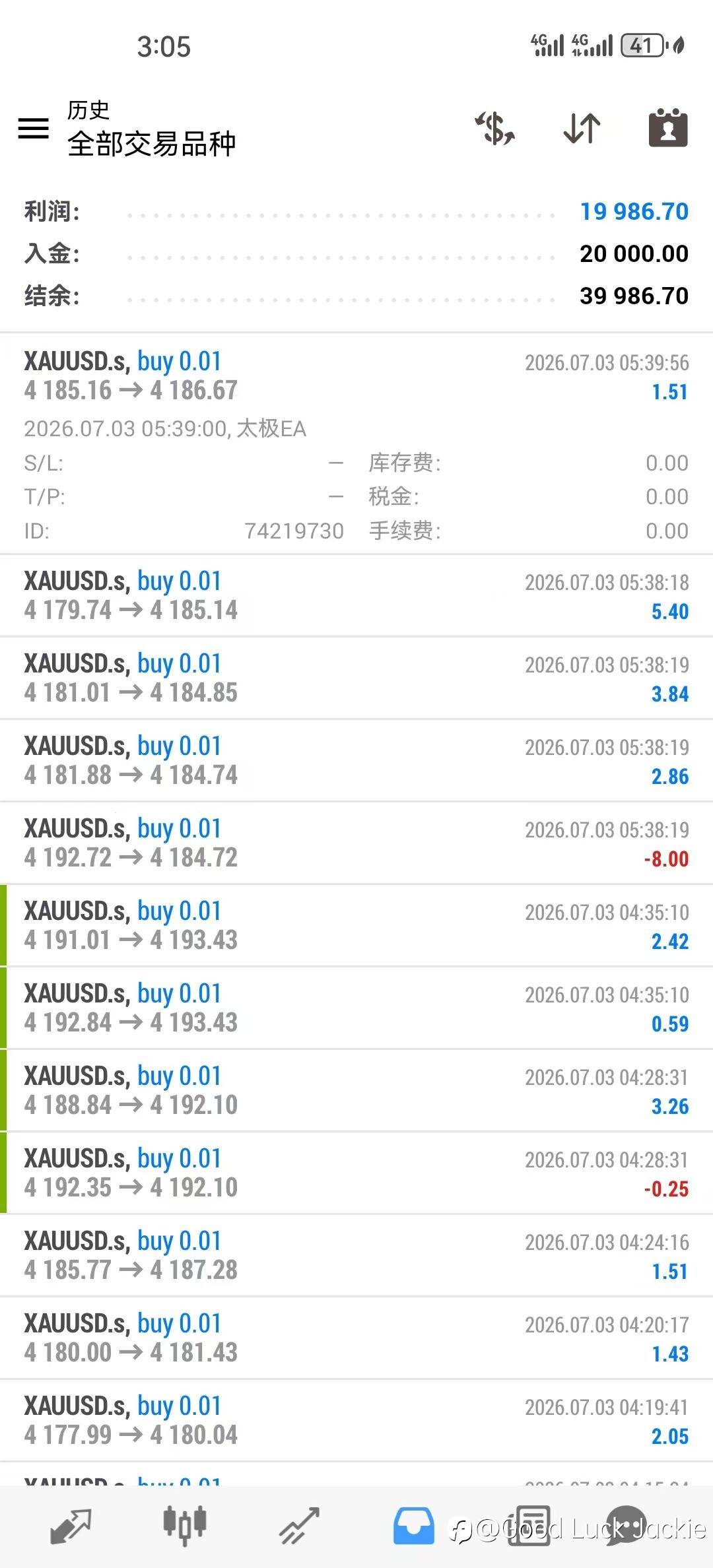Expand the trade with loss -0.25
Screen dimensions: 713x1568
click(x=356, y=1173)
